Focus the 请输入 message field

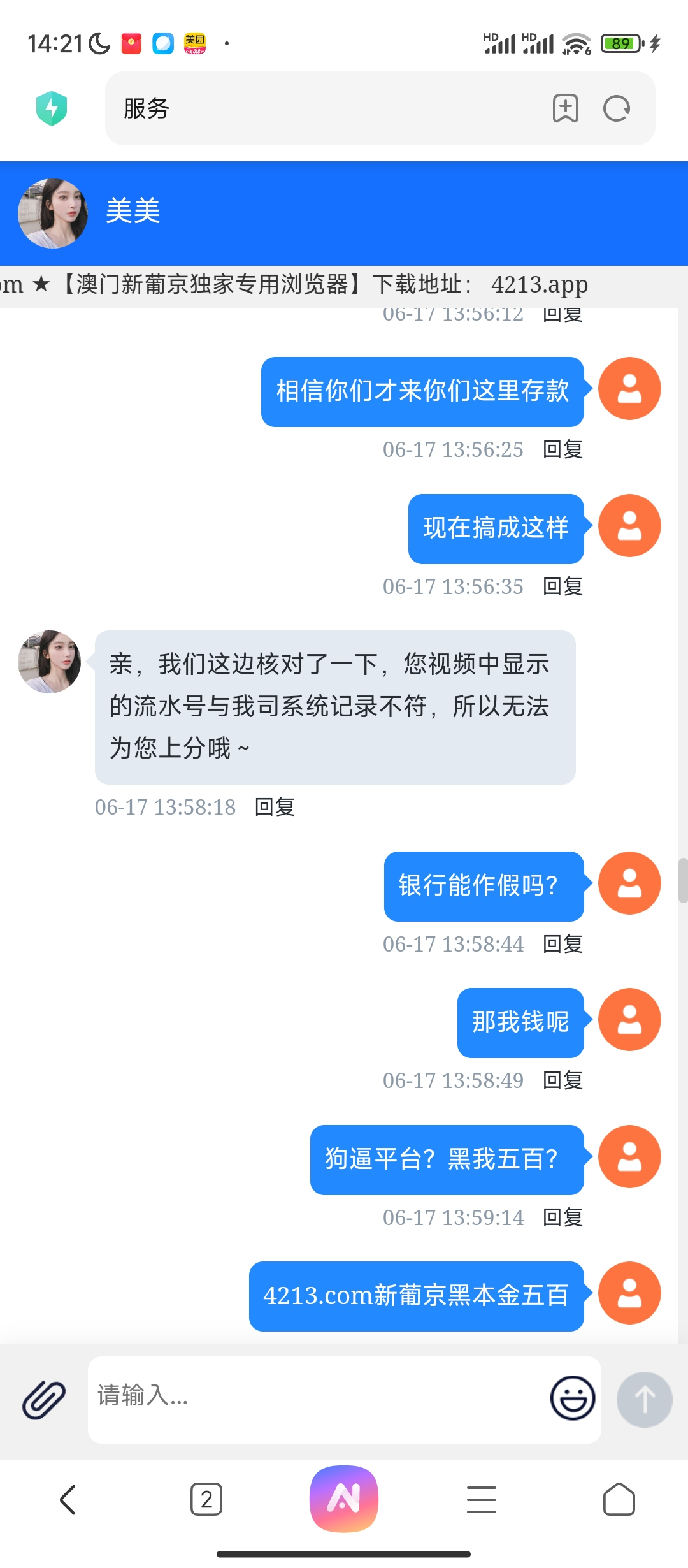[319, 1396]
